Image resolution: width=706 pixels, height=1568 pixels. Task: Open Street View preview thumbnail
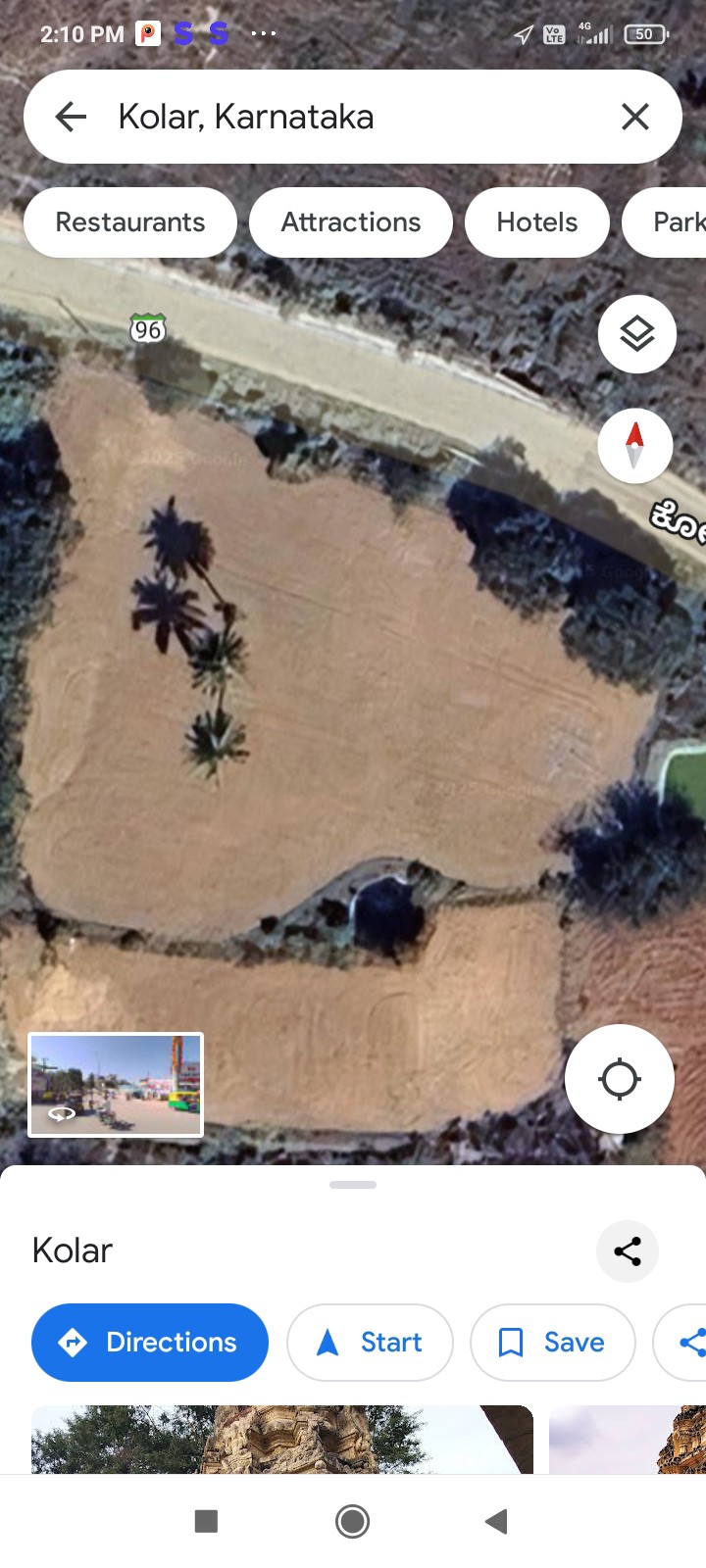[115, 1084]
